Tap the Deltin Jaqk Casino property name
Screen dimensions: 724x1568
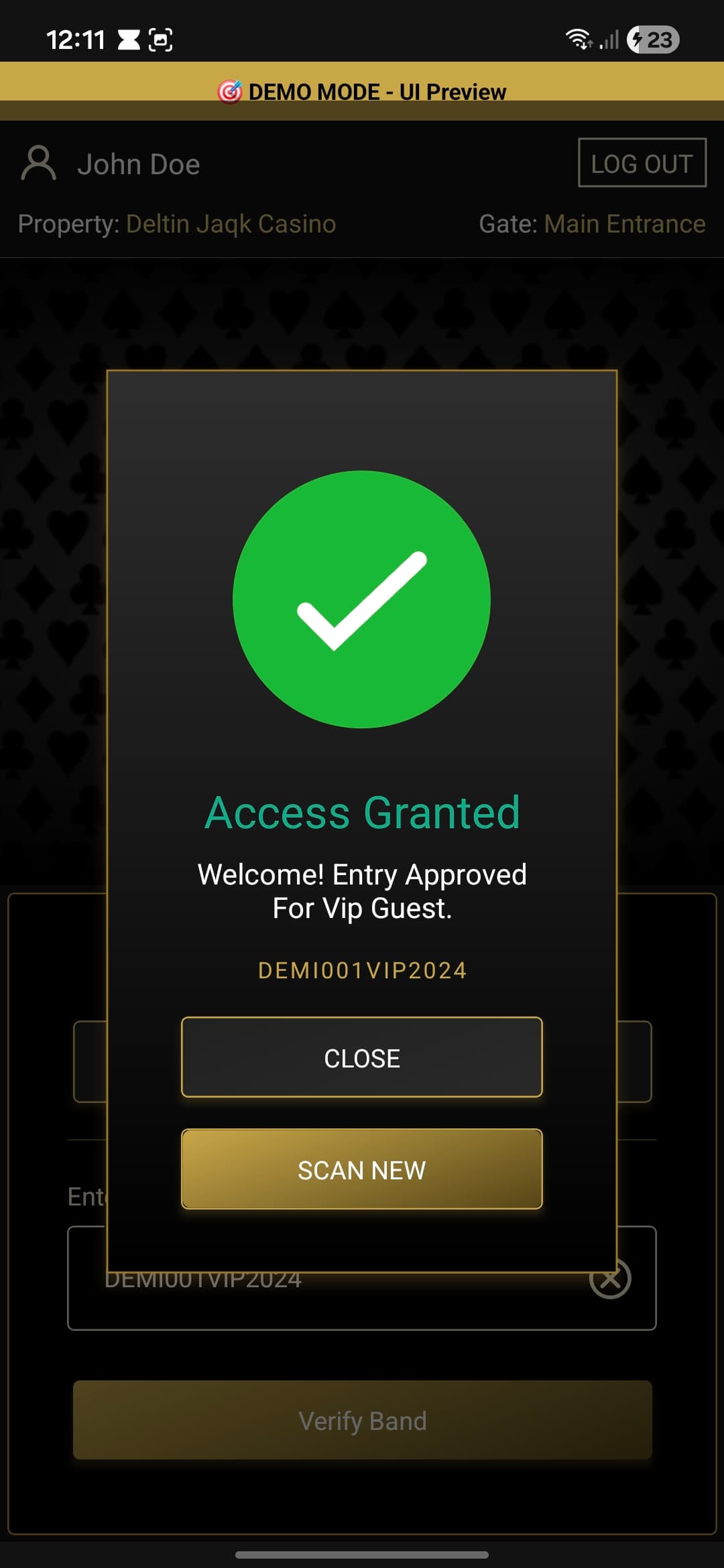click(x=230, y=224)
